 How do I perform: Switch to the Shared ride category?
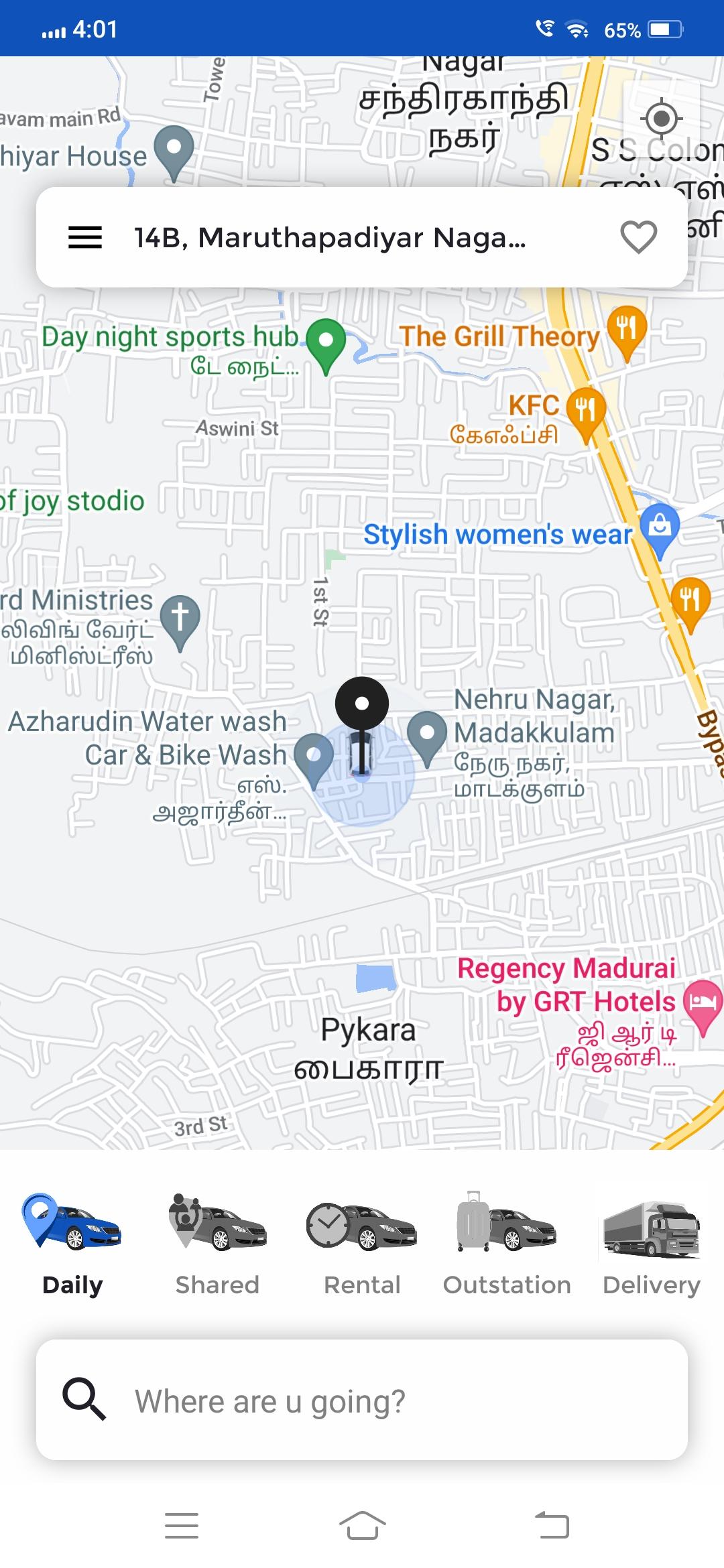tap(217, 1244)
